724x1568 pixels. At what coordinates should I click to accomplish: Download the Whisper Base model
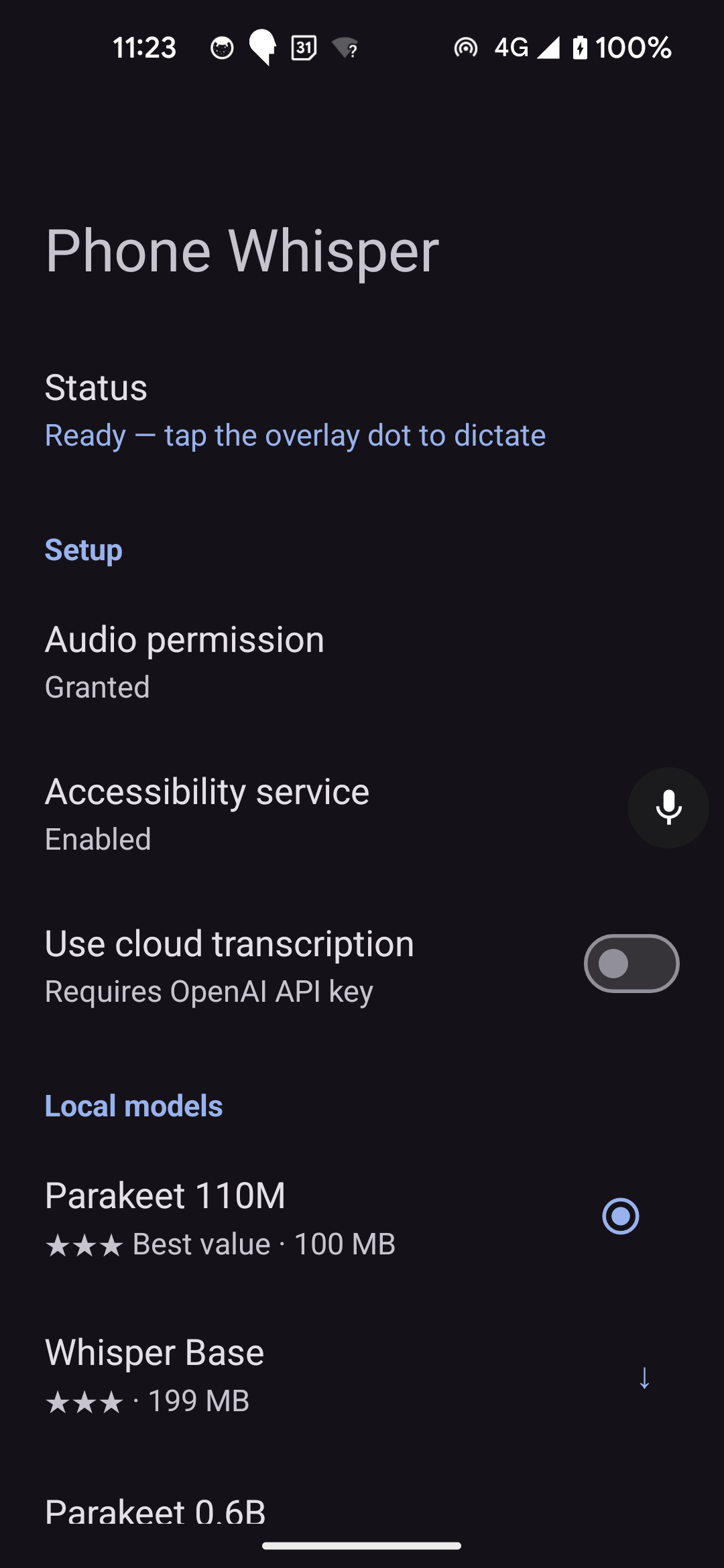click(644, 1378)
